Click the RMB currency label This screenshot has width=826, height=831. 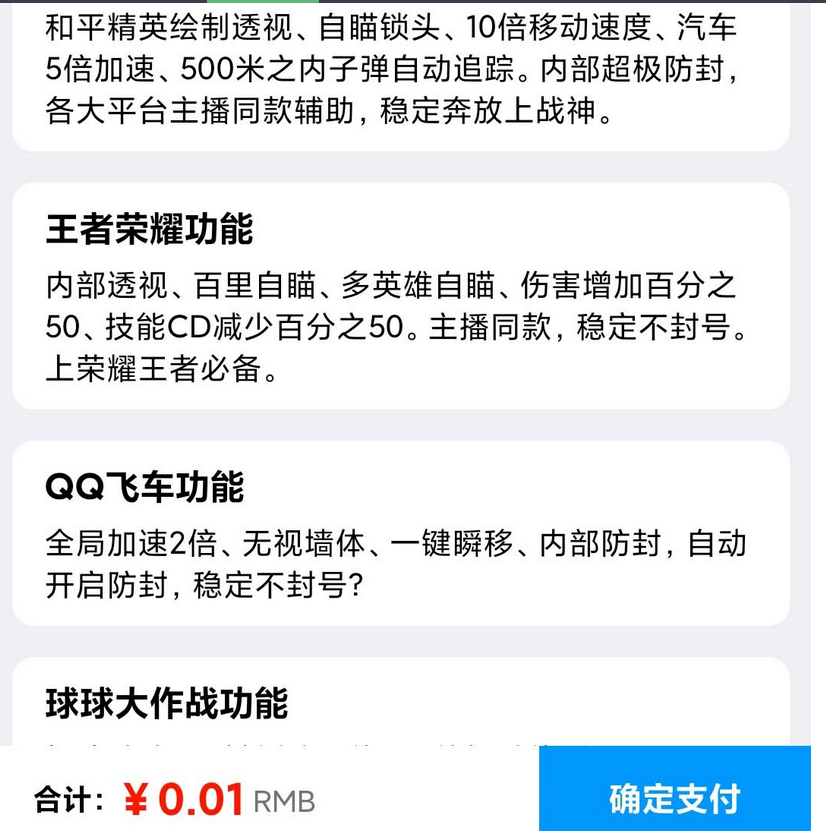[x=285, y=800]
